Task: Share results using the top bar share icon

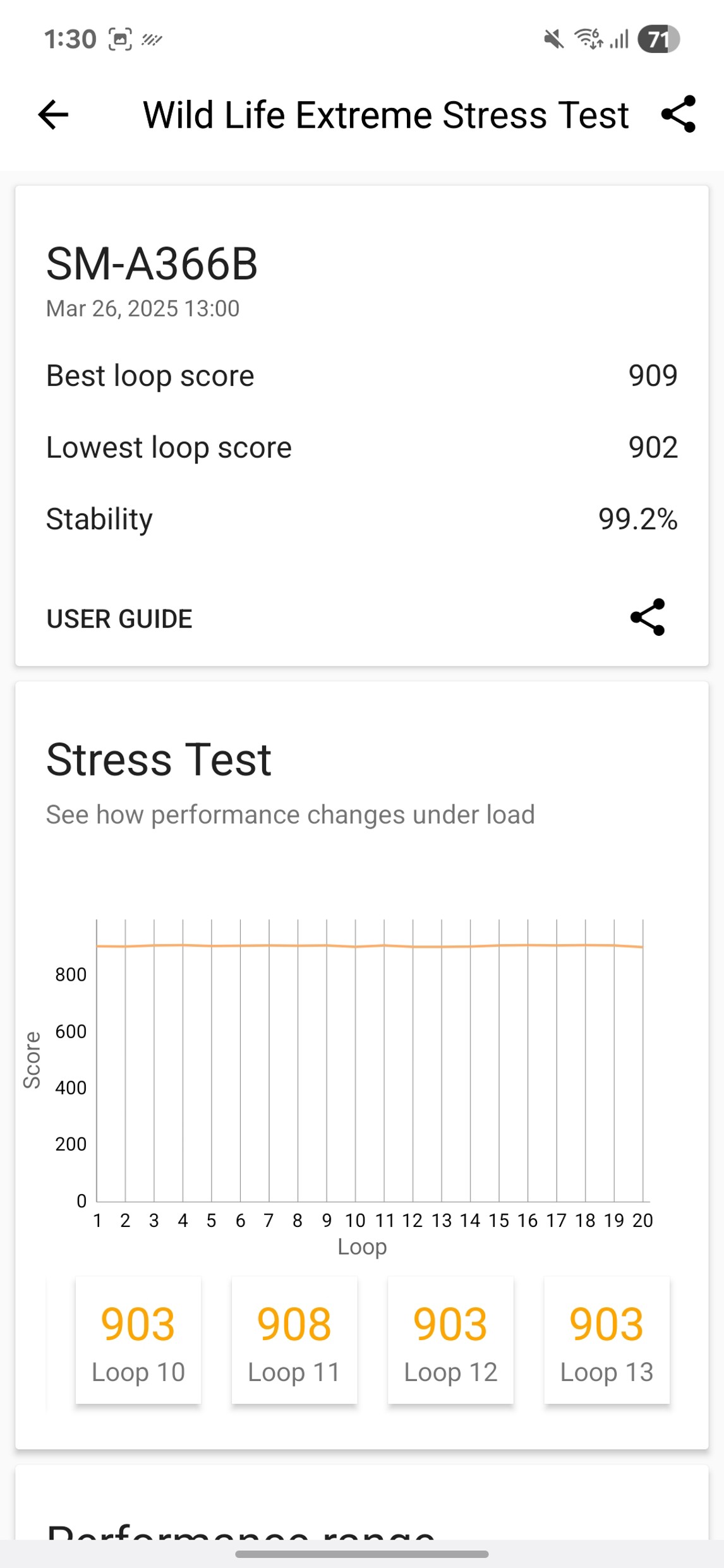Action: 678,115
